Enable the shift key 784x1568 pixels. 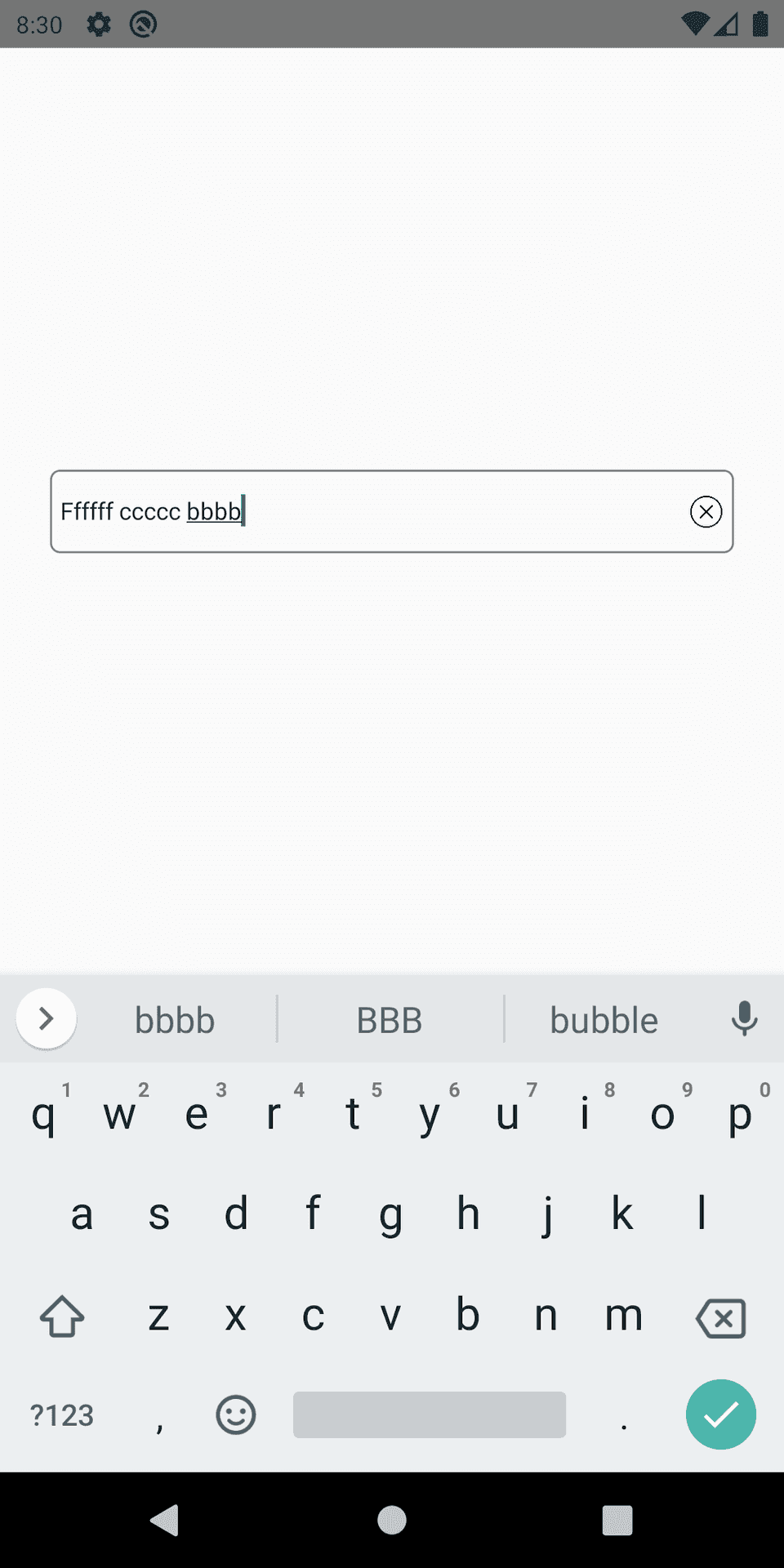pyautogui.click(x=62, y=1316)
